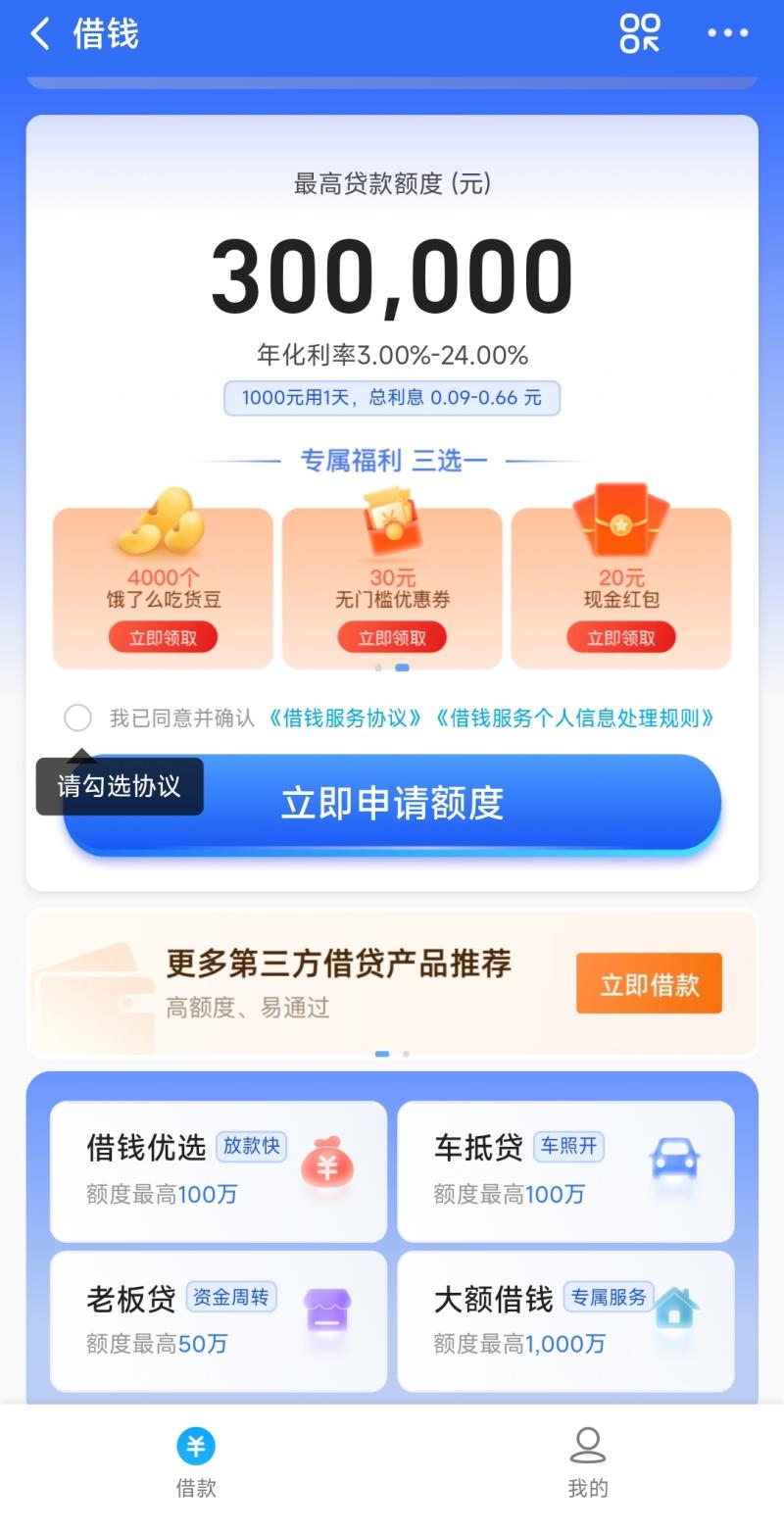
Task: Open the 车抵贷 card
Action: click(x=565, y=1171)
